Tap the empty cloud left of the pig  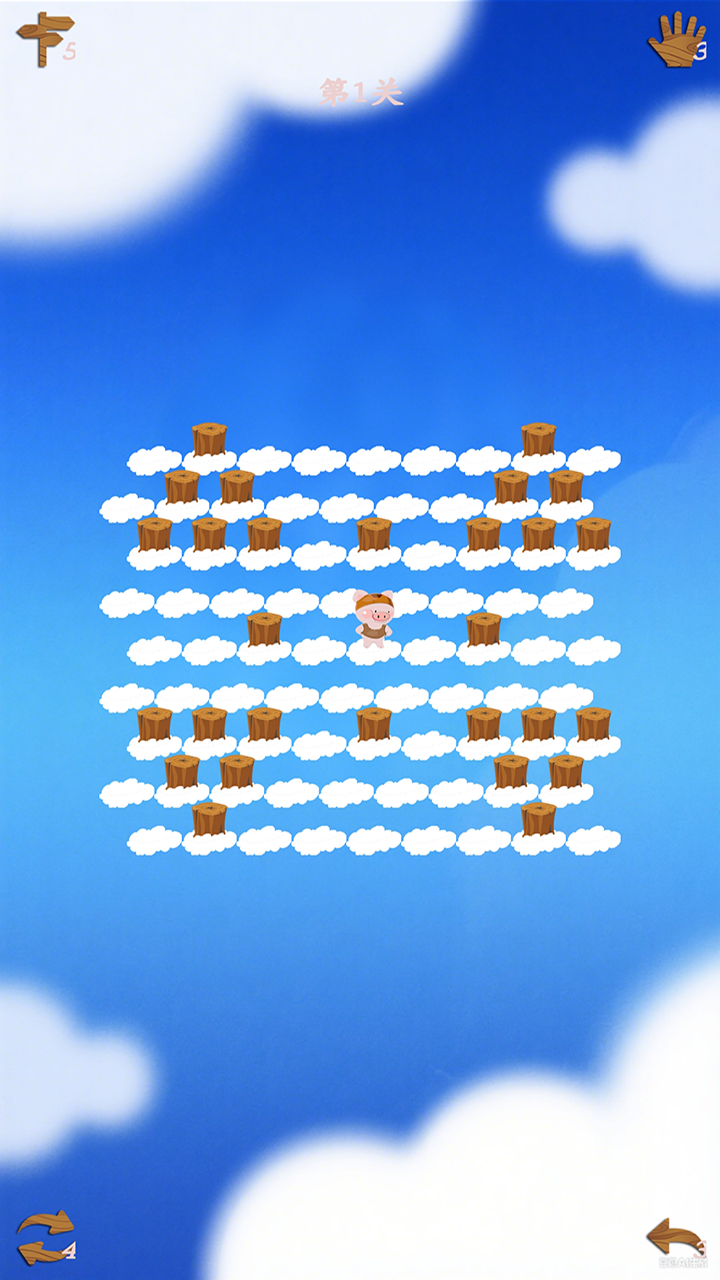(x=319, y=651)
